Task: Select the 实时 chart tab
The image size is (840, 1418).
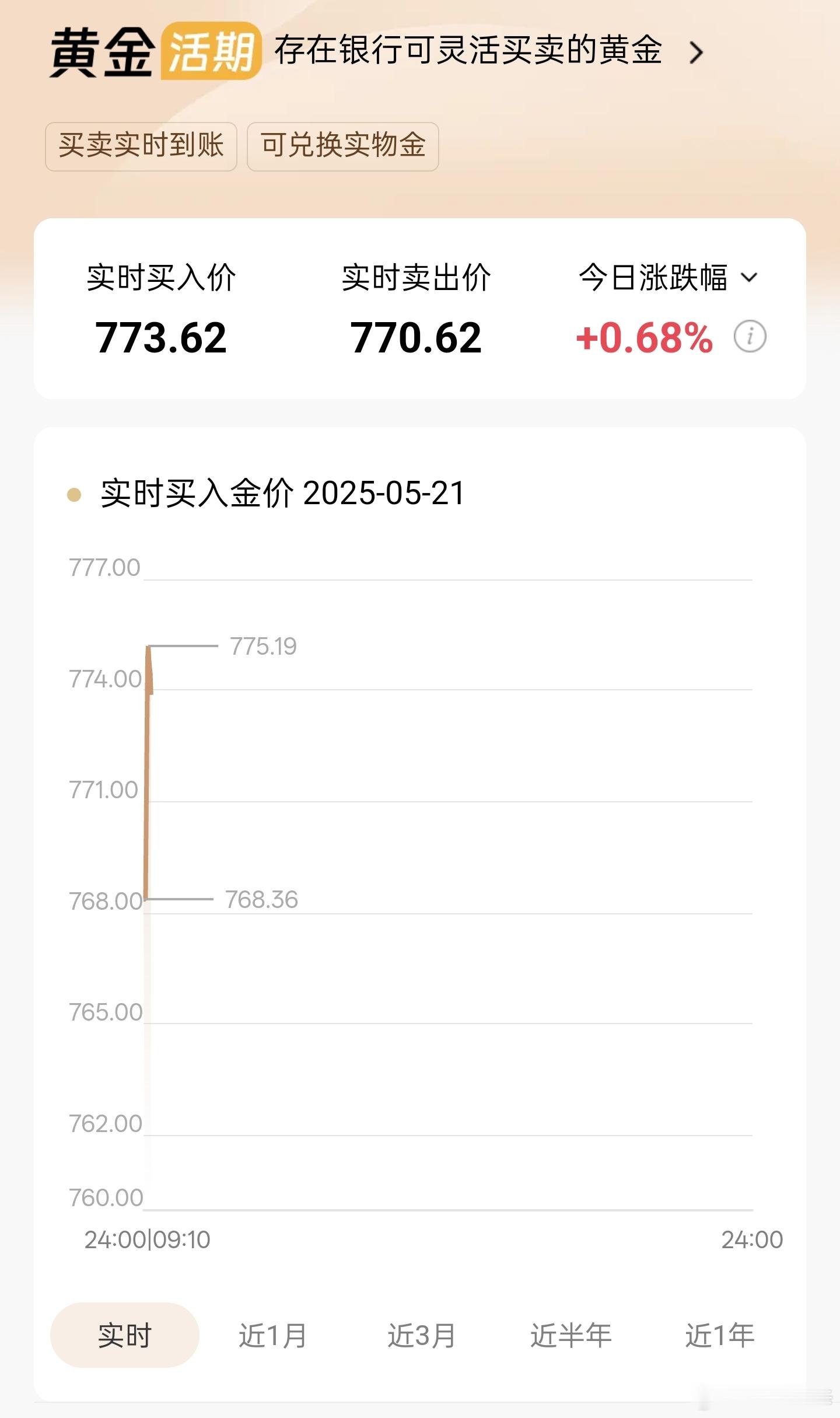Action: click(x=125, y=1335)
